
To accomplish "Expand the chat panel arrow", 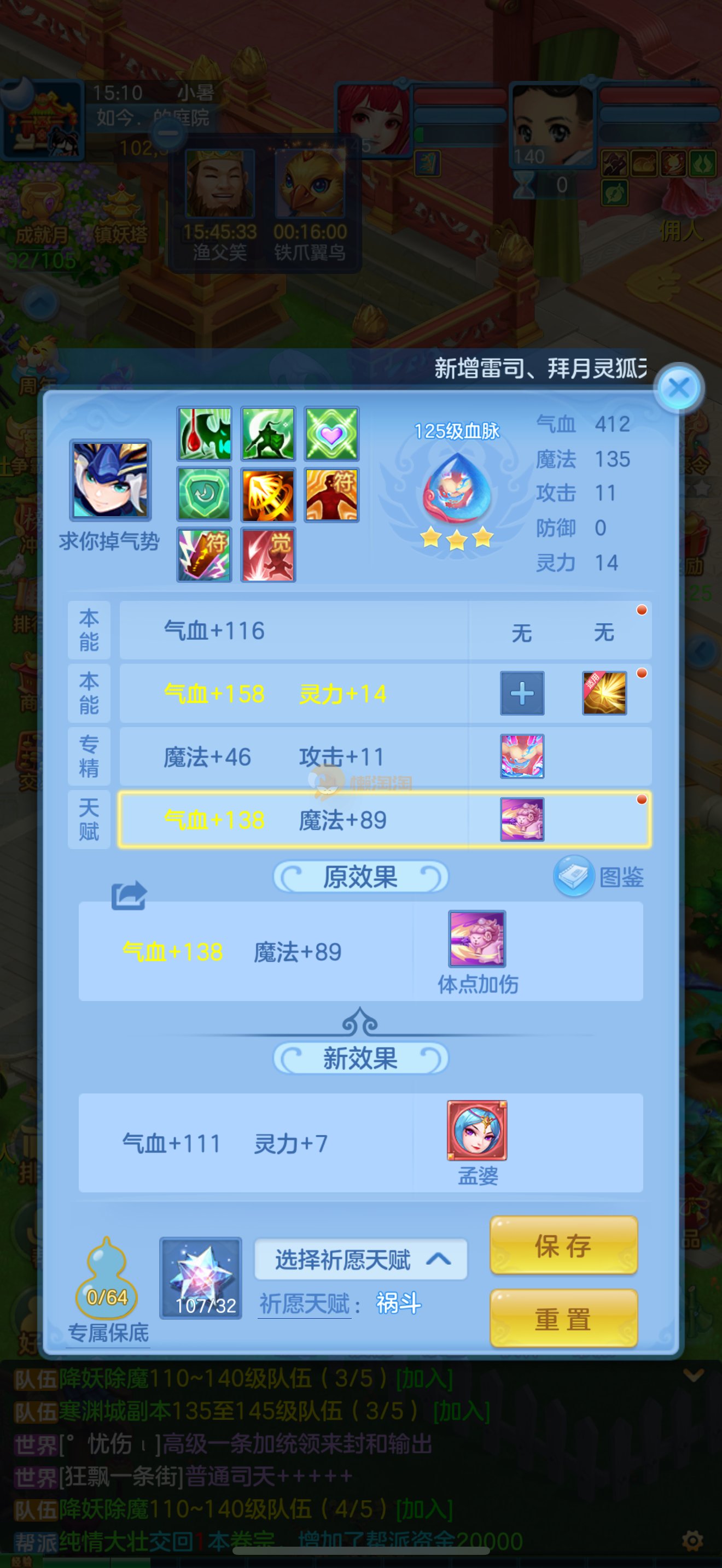I will 694,1375.
